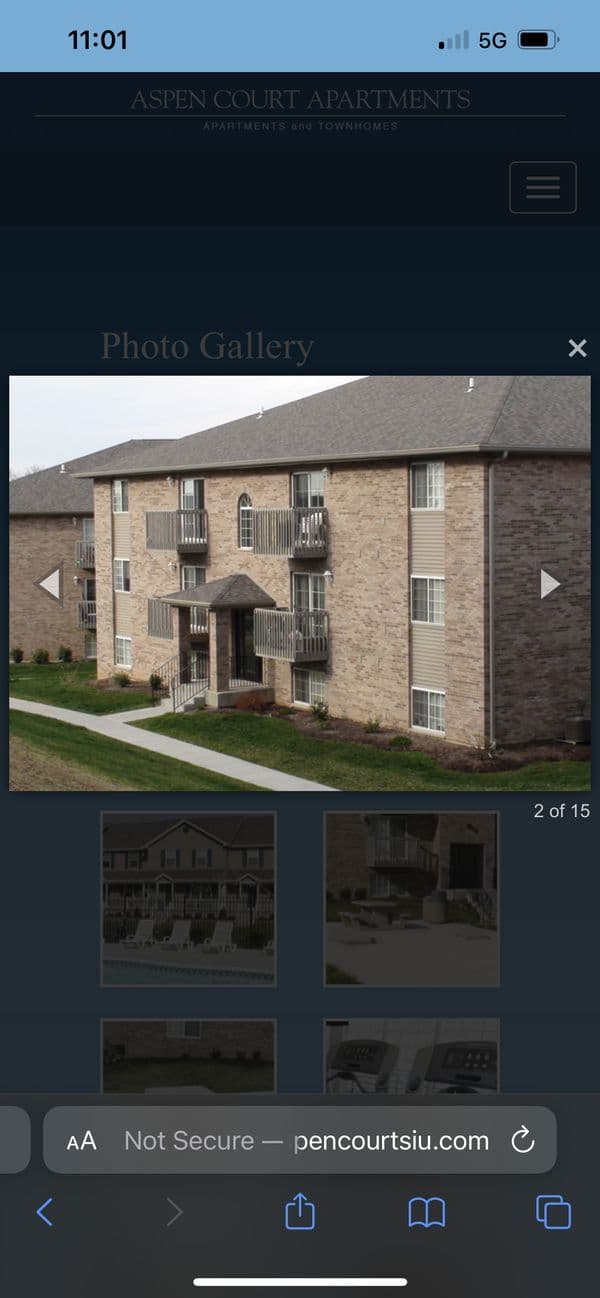This screenshot has width=600, height=1298.
Task: Go to the previous gallery photo
Action: point(49,583)
